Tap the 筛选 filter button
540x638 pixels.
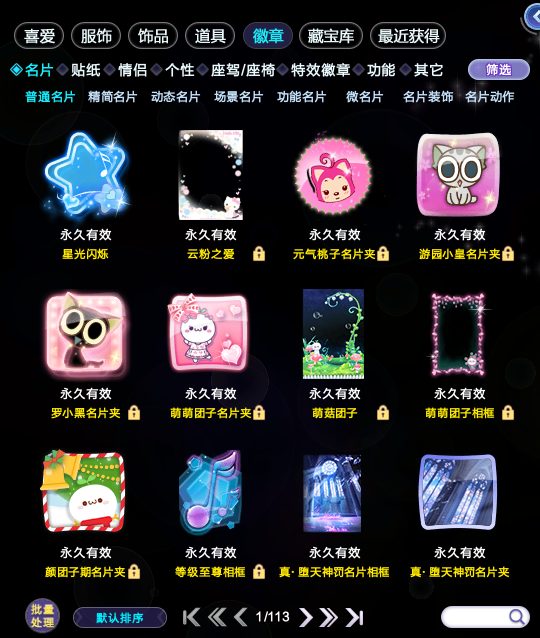point(499,70)
